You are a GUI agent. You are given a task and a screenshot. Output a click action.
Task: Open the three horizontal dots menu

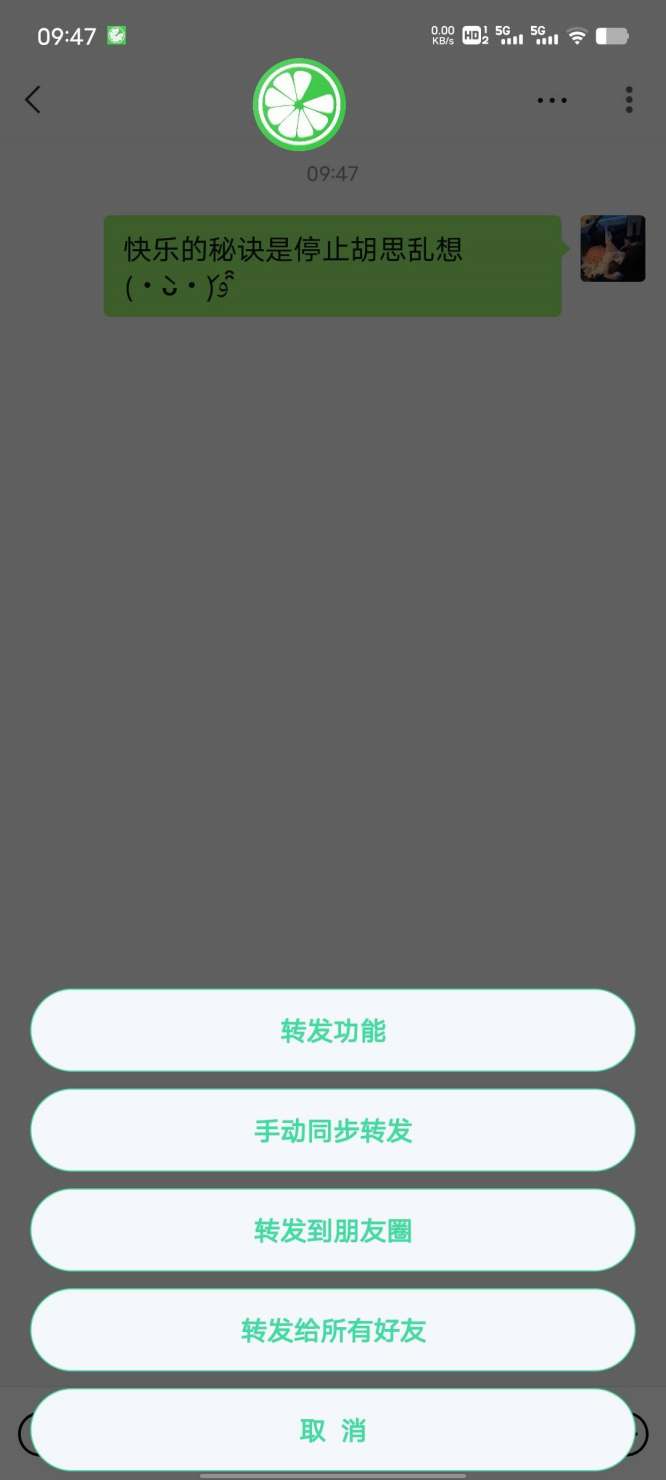(x=552, y=100)
